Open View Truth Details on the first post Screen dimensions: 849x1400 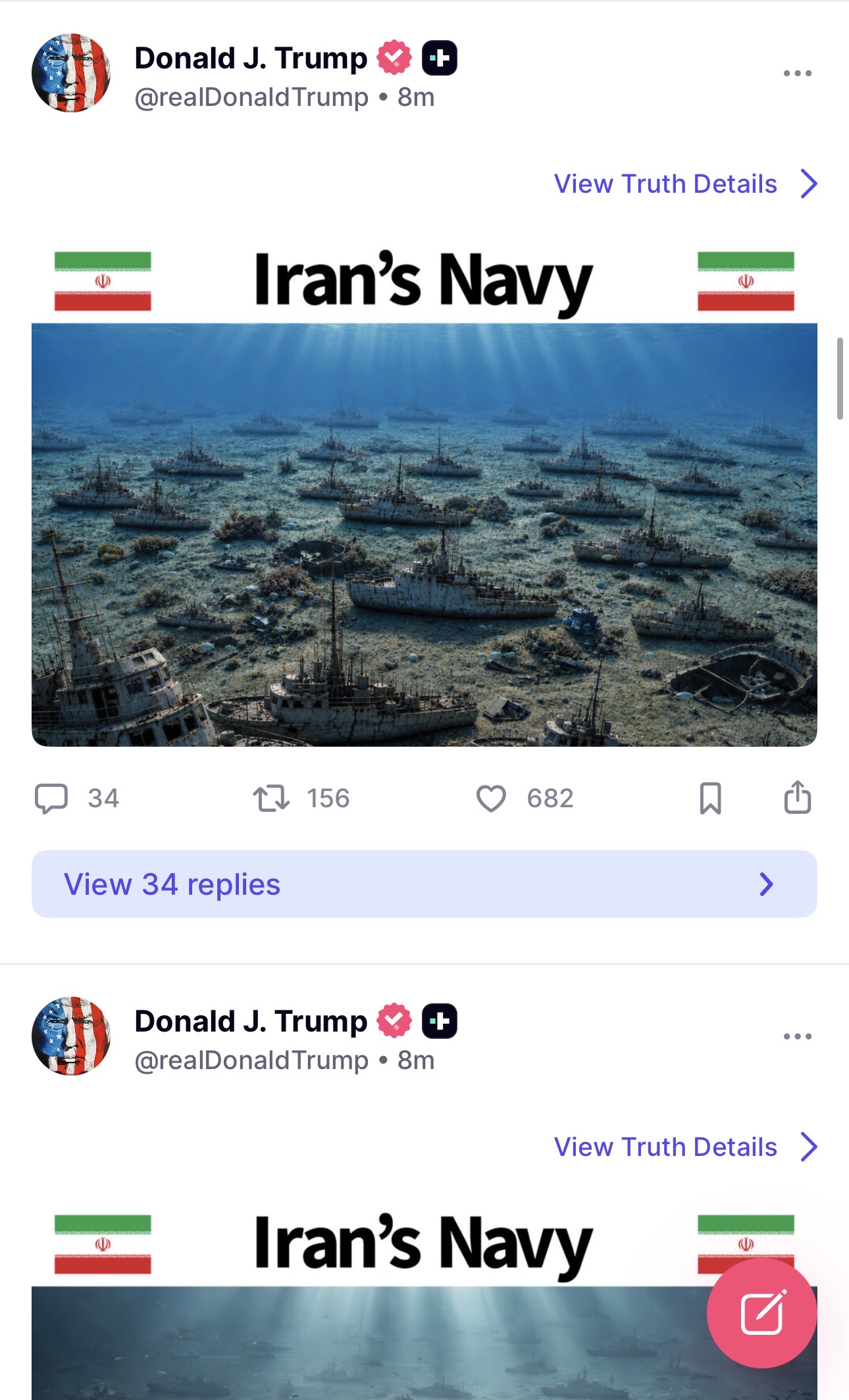[x=686, y=184]
